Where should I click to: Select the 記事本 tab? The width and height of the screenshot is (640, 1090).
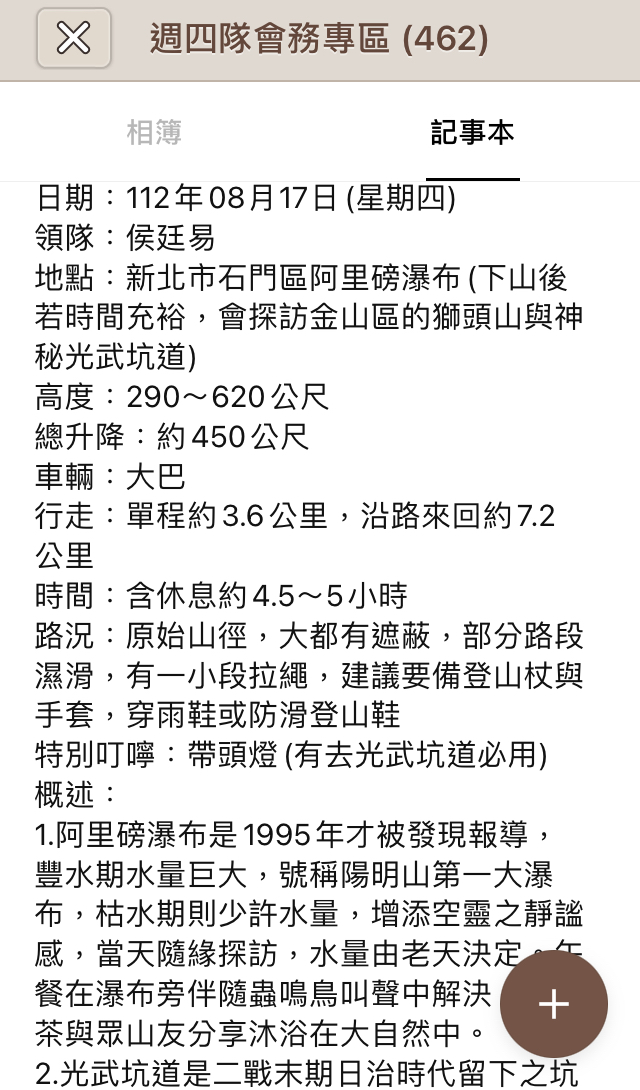[472, 132]
